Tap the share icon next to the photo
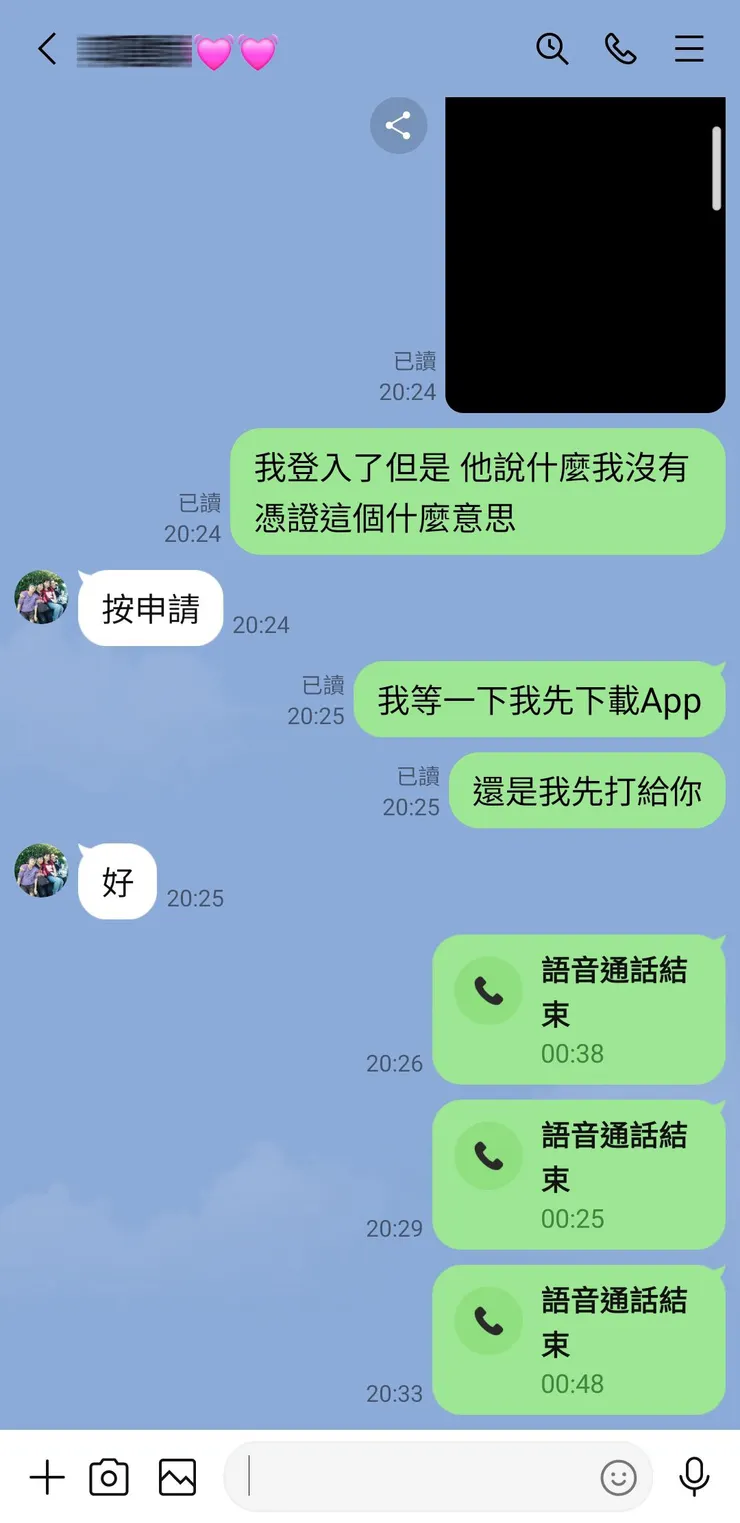This screenshot has width=740, height=1523. click(399, 125)
